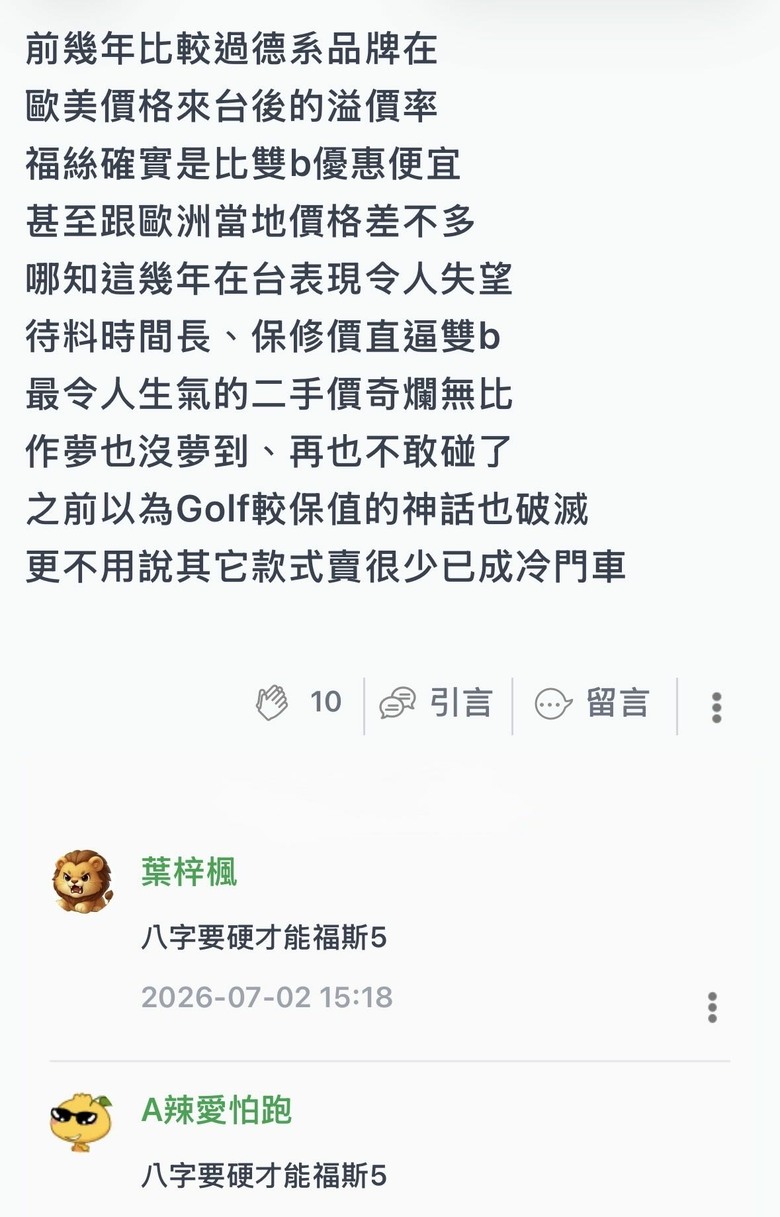Leave a comment via 留言
780x1217 pixels.
(592, 703)
